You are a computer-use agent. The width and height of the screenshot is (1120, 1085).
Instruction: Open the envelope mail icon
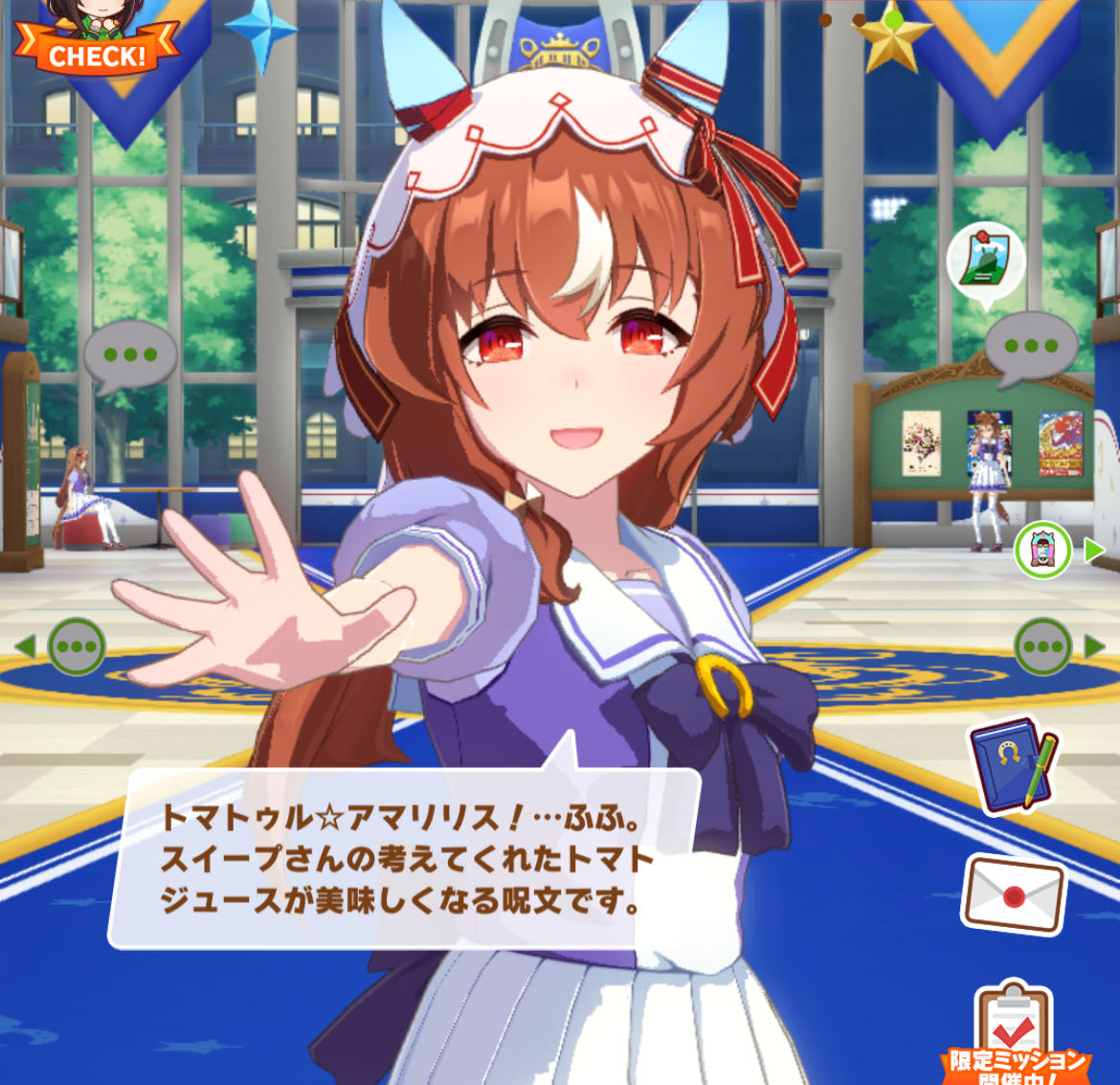tap(1013, 893)
